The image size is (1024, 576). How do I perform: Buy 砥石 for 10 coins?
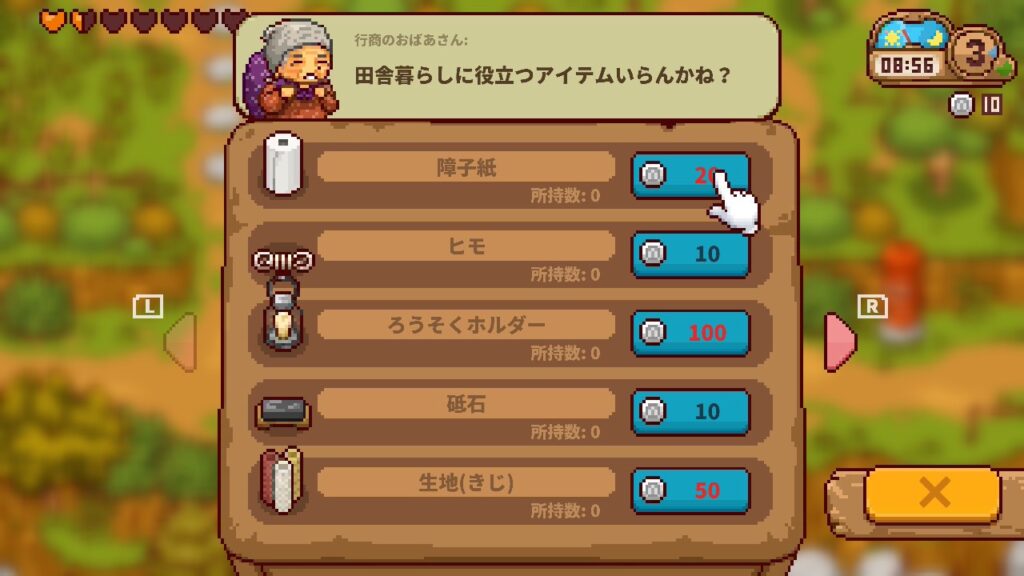[689, 411]
